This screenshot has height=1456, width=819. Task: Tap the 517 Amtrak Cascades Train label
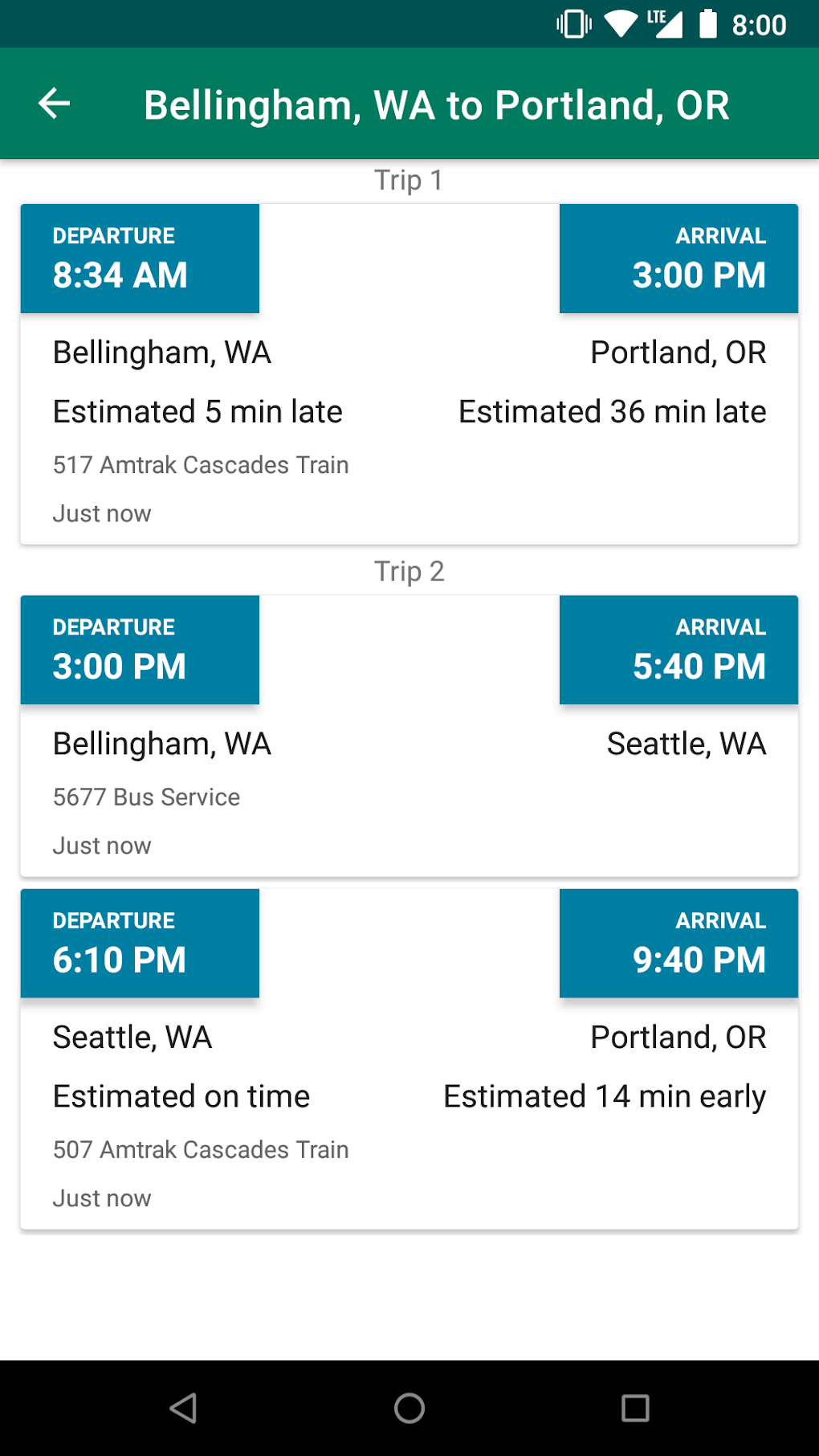(201, 464)
